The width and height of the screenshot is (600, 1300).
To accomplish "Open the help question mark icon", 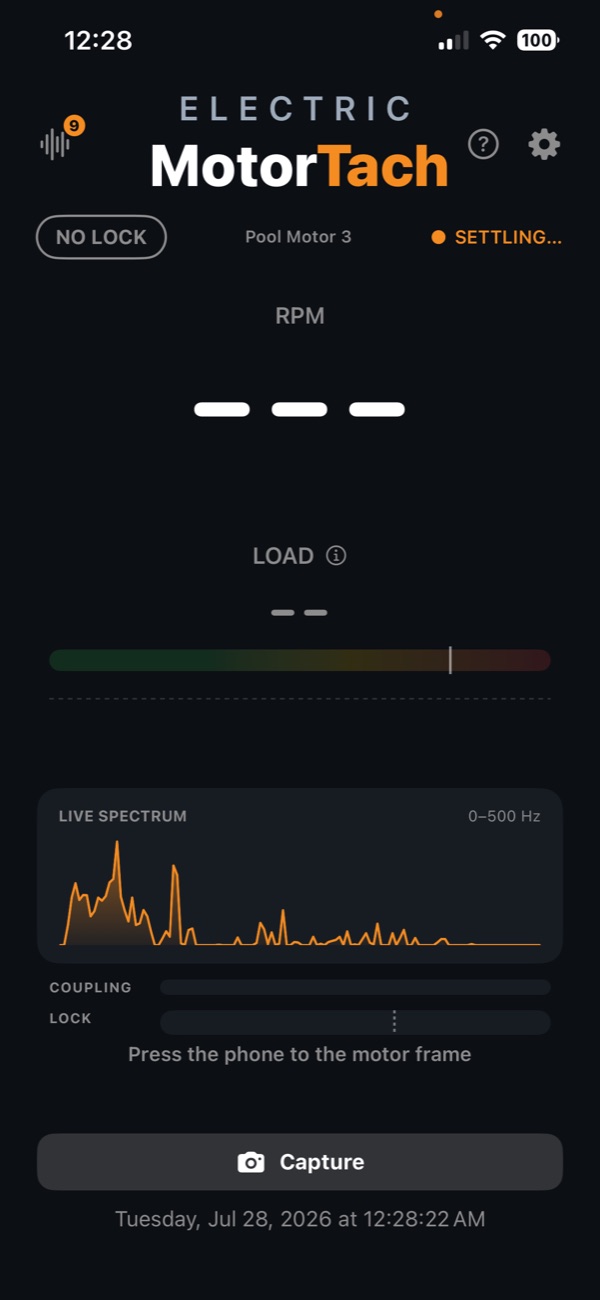I will (x=483, y=145).
